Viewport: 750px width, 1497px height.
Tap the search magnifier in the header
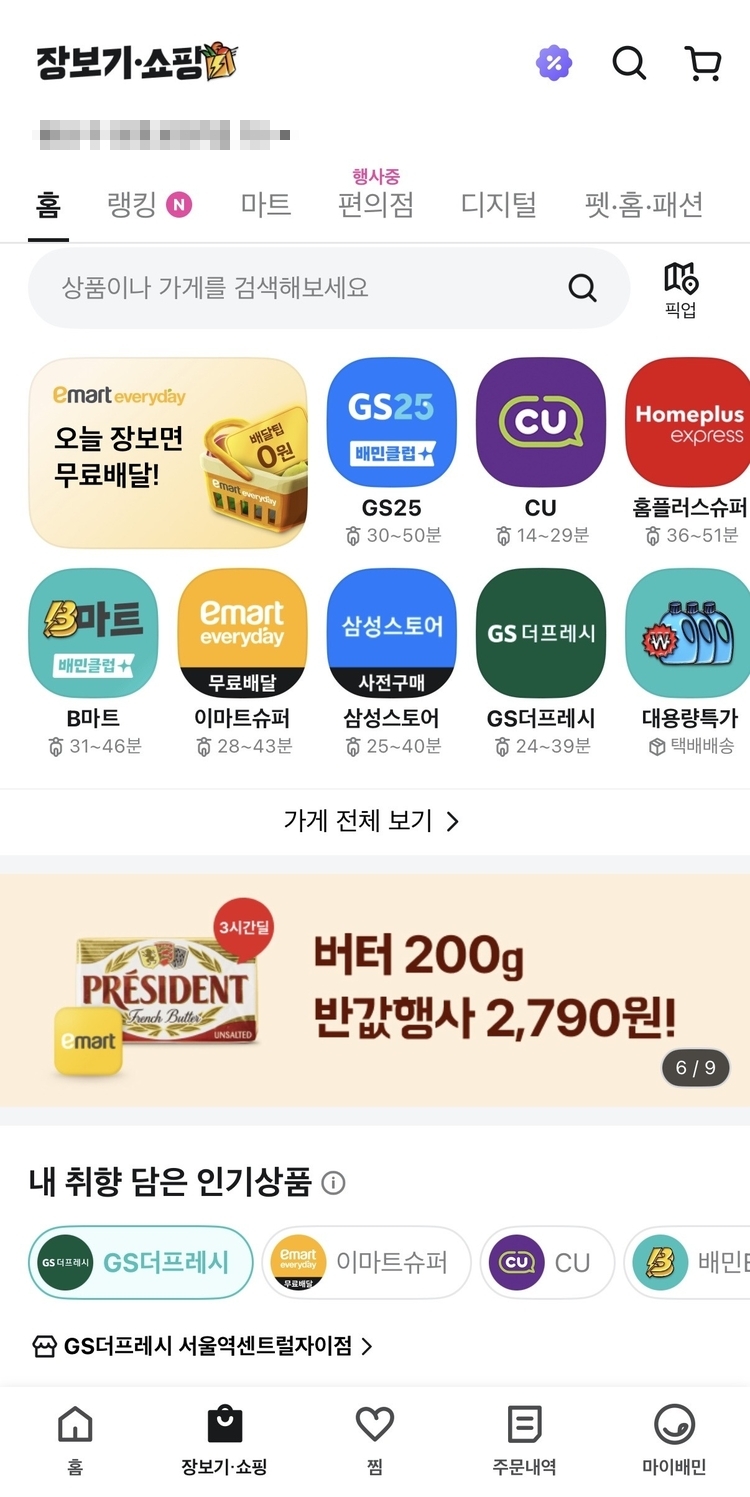[x=629, y=64]
